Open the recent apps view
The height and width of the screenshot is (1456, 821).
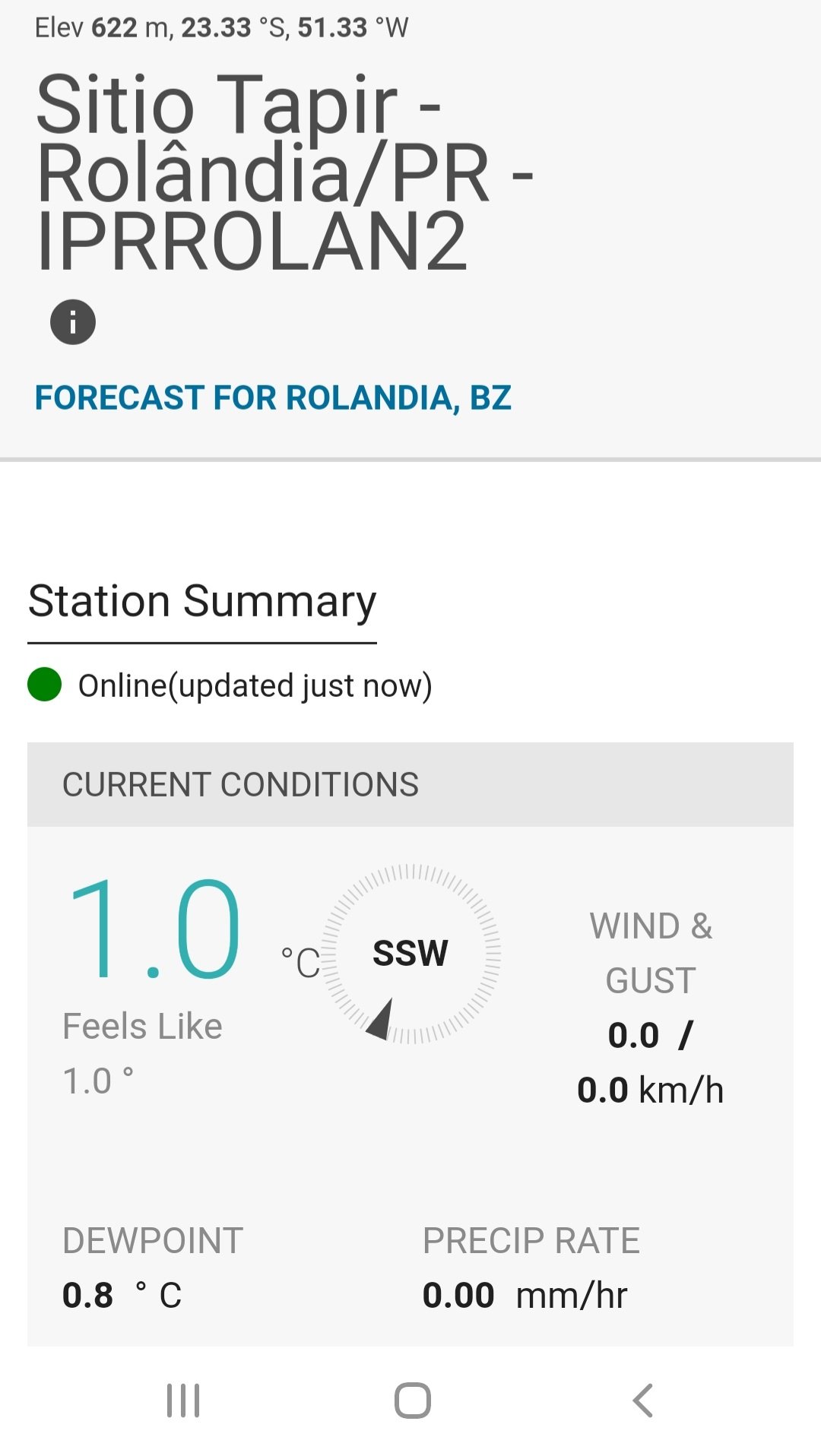183,1400
